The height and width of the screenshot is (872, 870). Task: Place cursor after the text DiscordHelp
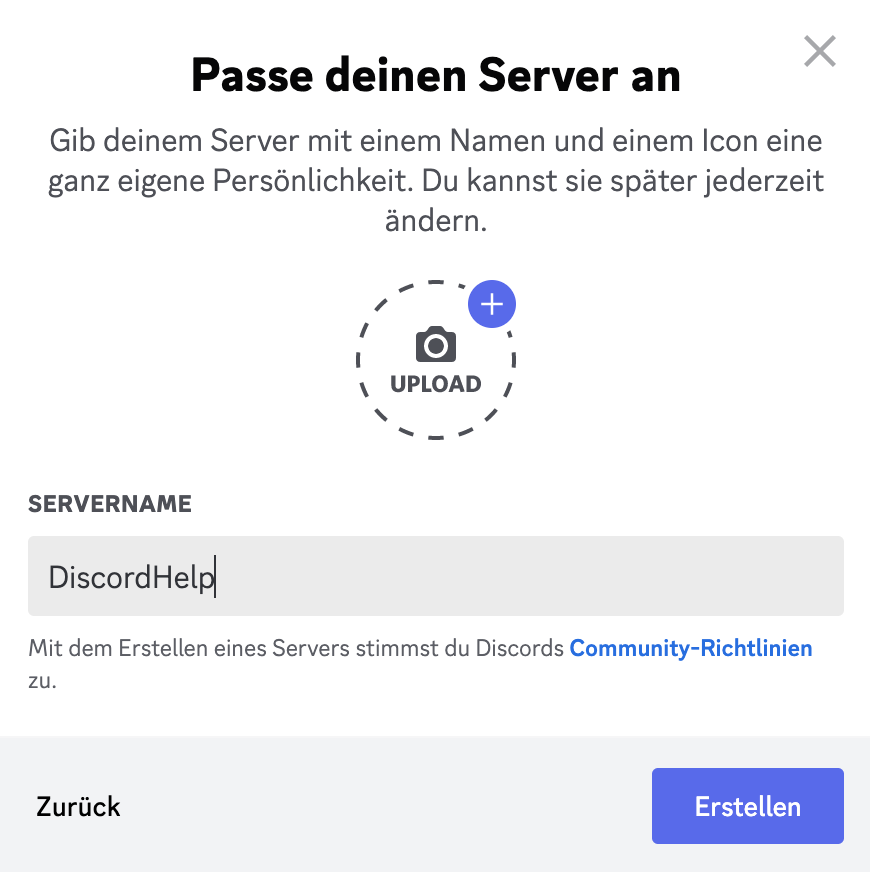(x=215, y=576)
